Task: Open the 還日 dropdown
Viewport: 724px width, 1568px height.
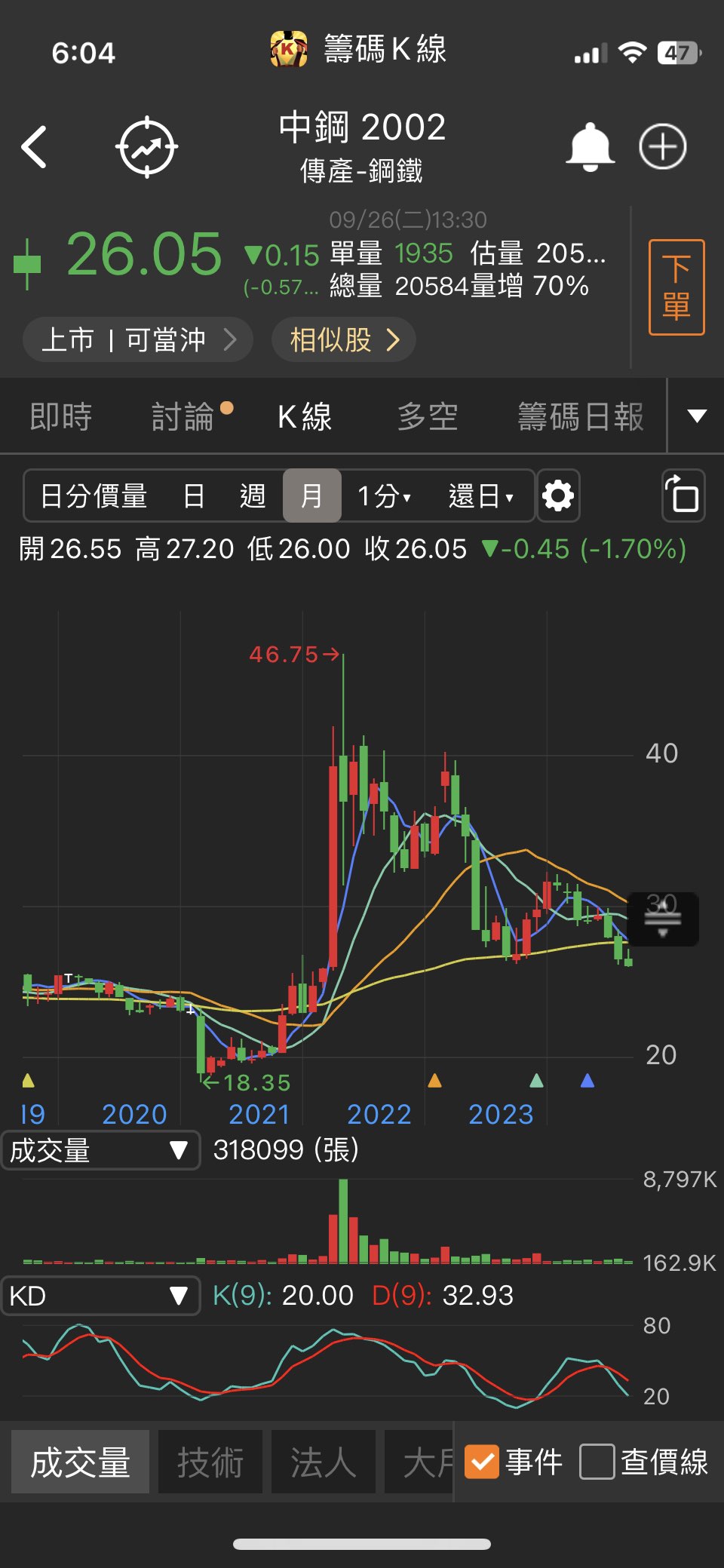Action: [480, 496]
